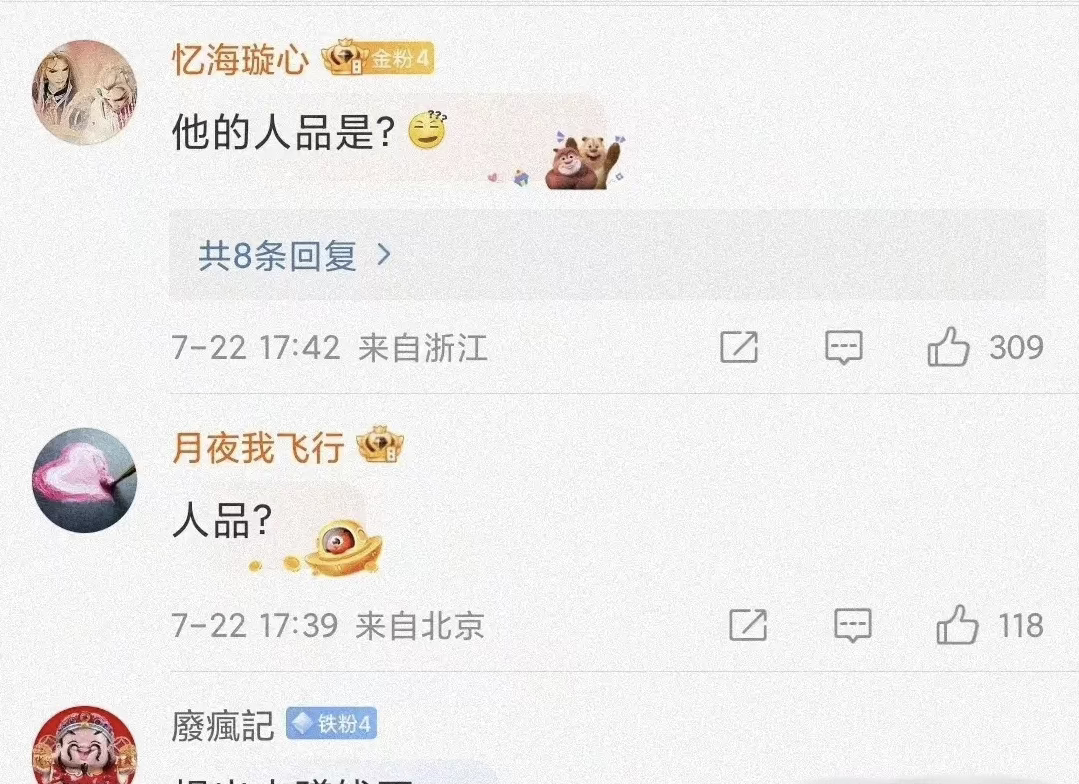Repost 月夜我飞行's comment
1079x784 pixels.
[x=747, y=626]
